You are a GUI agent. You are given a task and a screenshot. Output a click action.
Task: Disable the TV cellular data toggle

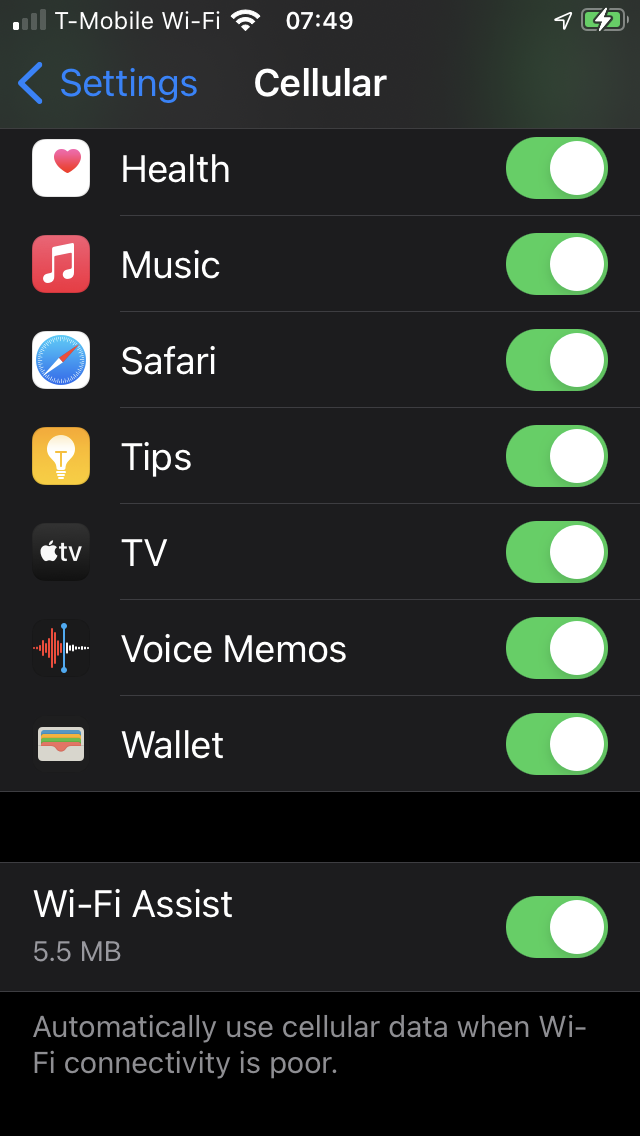click(x=556, y=553)
